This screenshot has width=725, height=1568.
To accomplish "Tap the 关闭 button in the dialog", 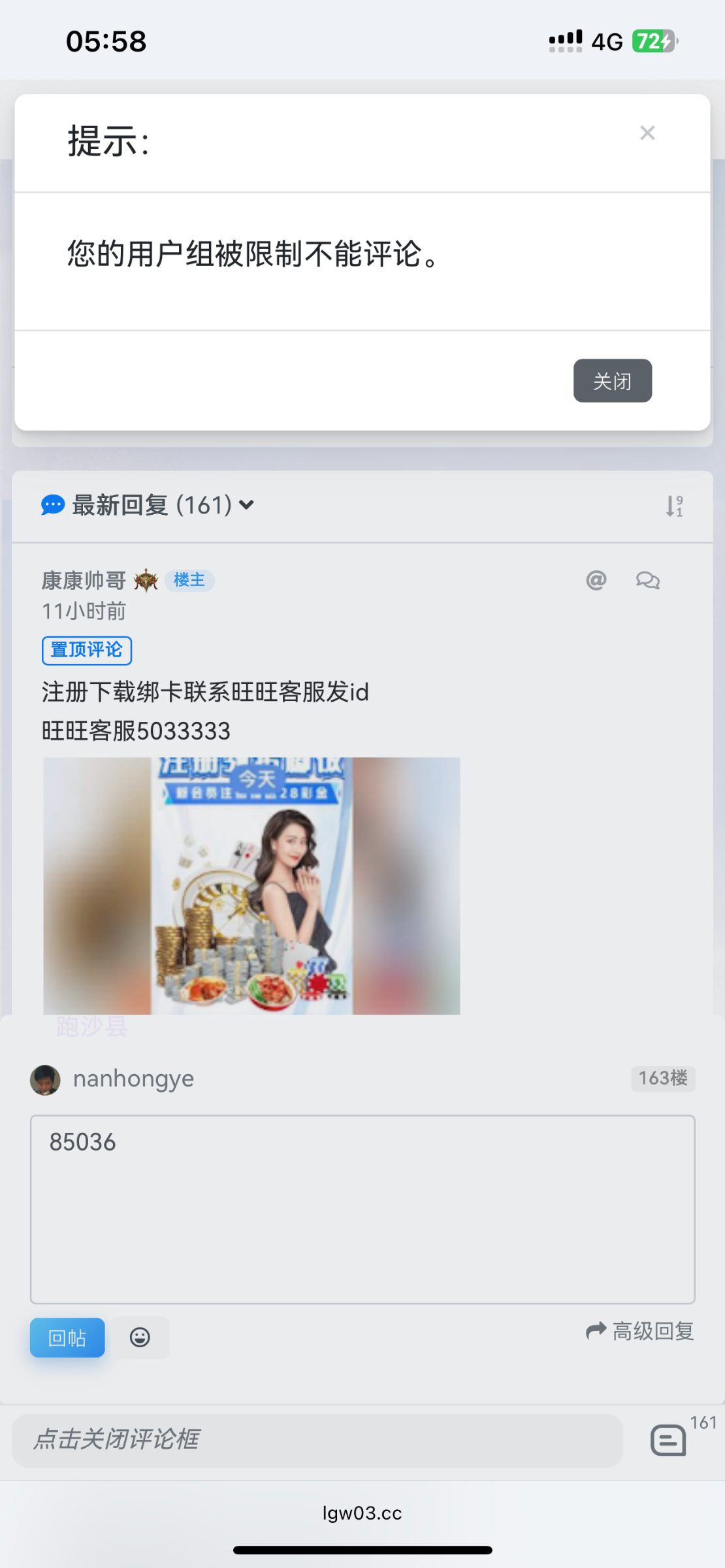I will [x=612, y=381].
